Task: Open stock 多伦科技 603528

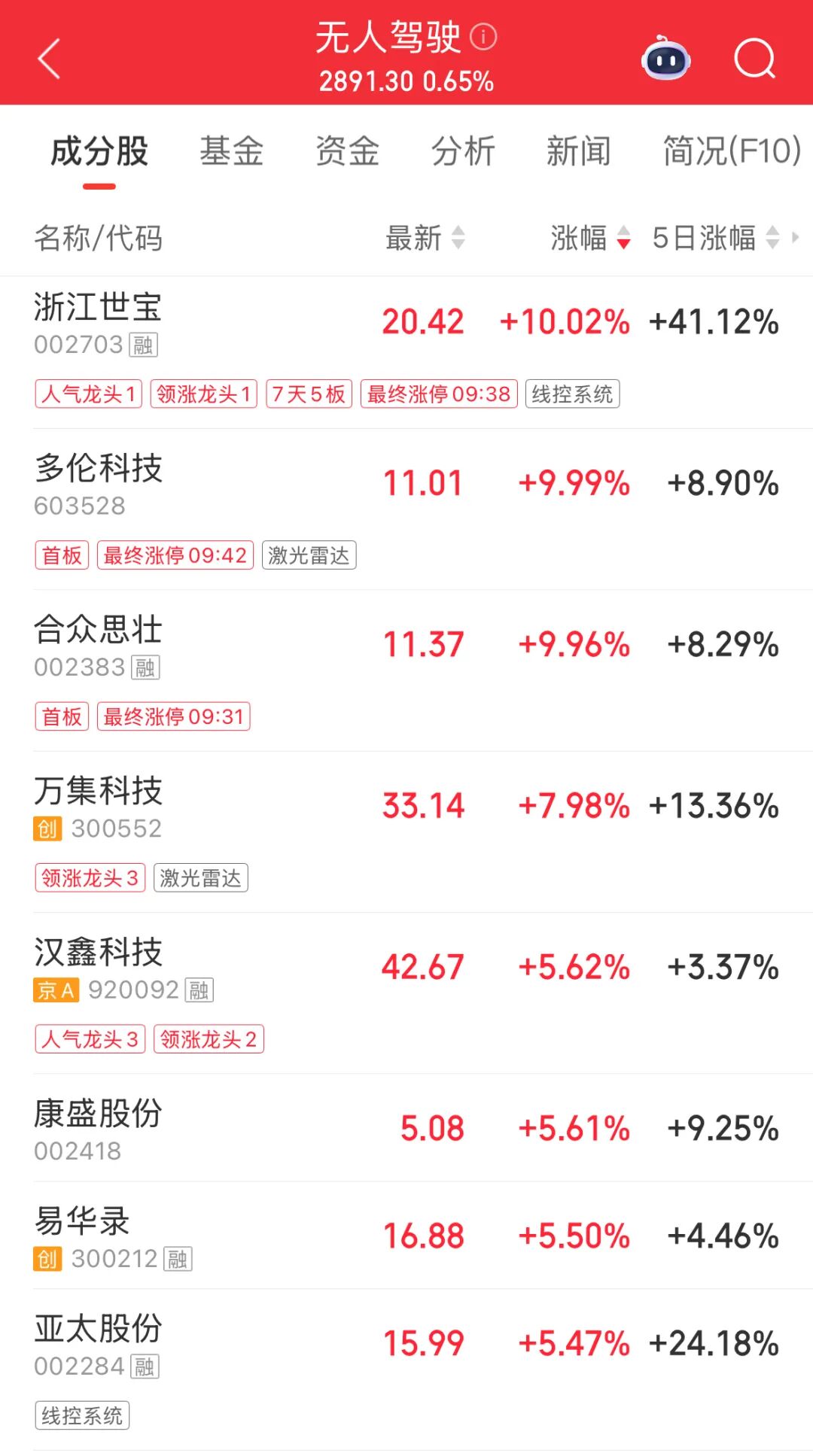Action: 98,484
